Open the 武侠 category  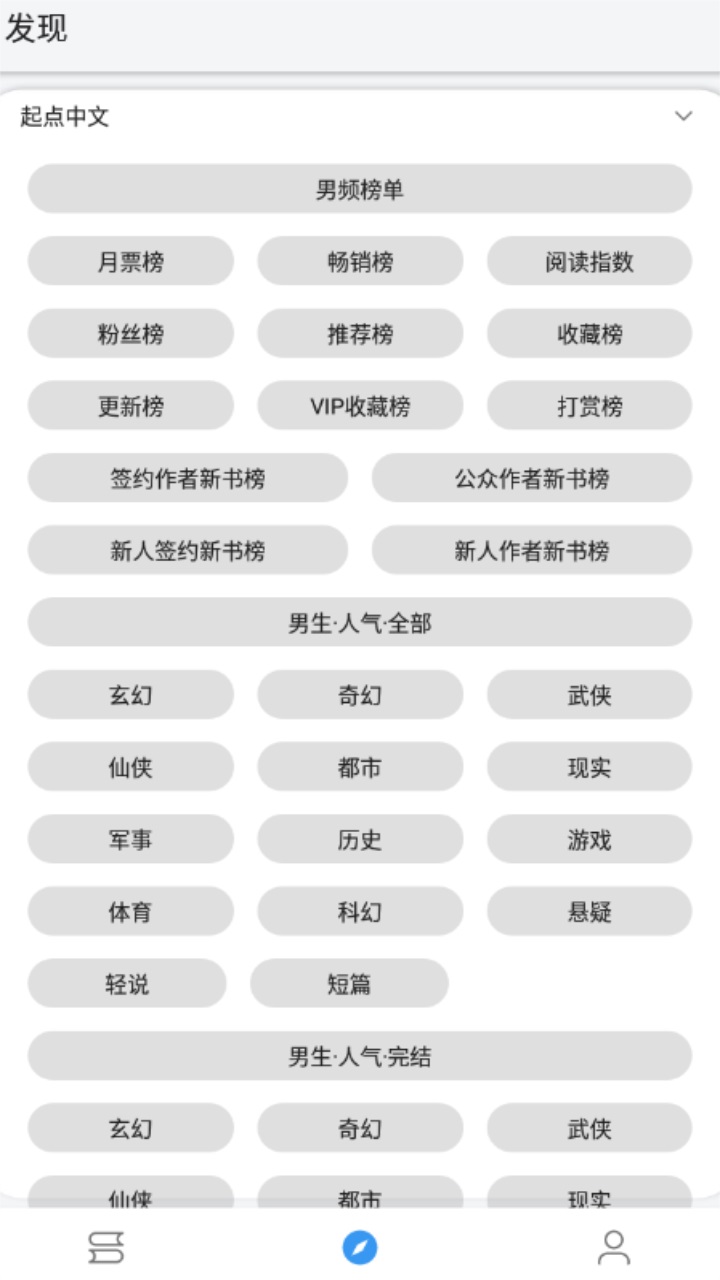click(x=590, y=694)
